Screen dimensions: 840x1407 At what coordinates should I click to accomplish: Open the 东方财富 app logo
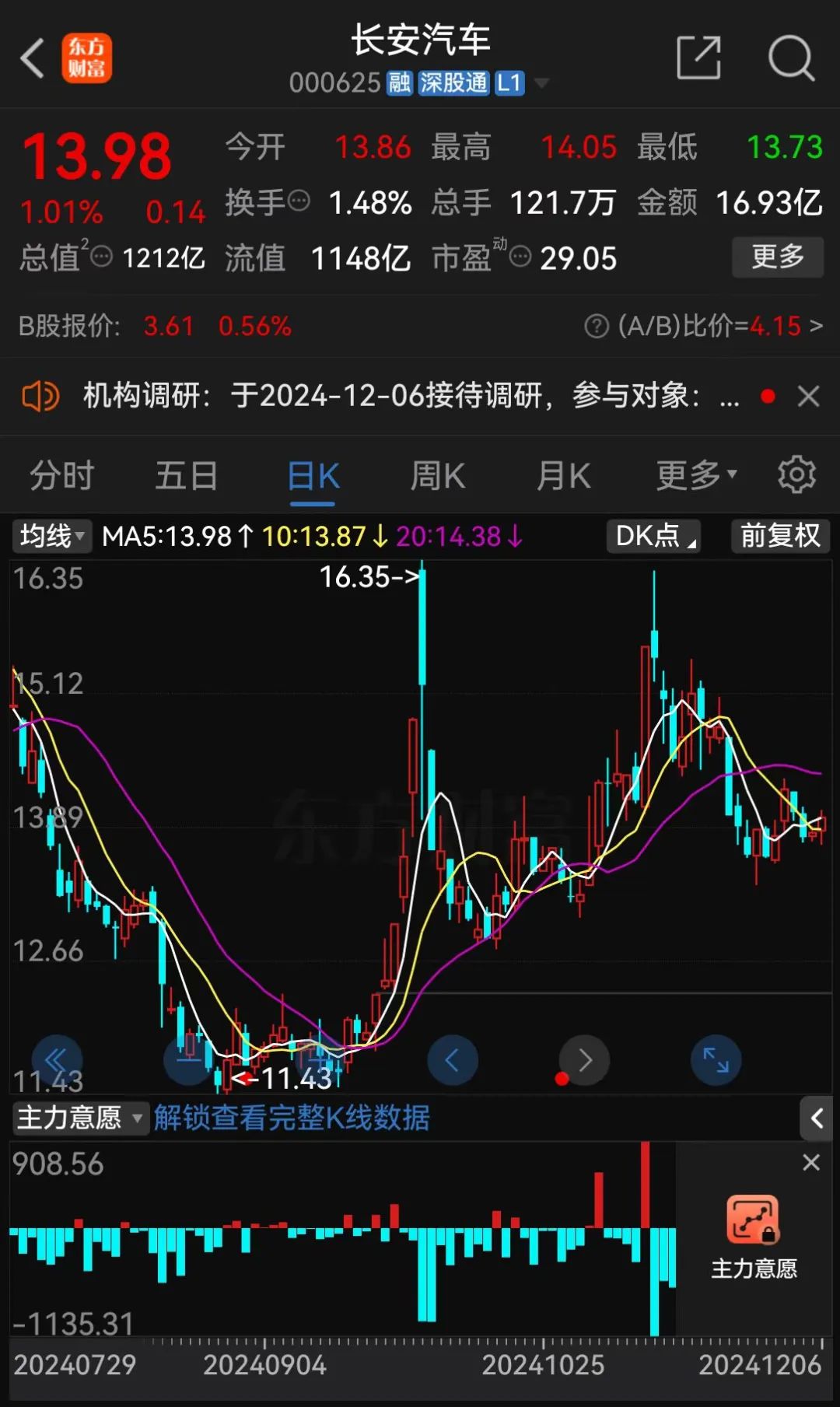click(87, 58)
